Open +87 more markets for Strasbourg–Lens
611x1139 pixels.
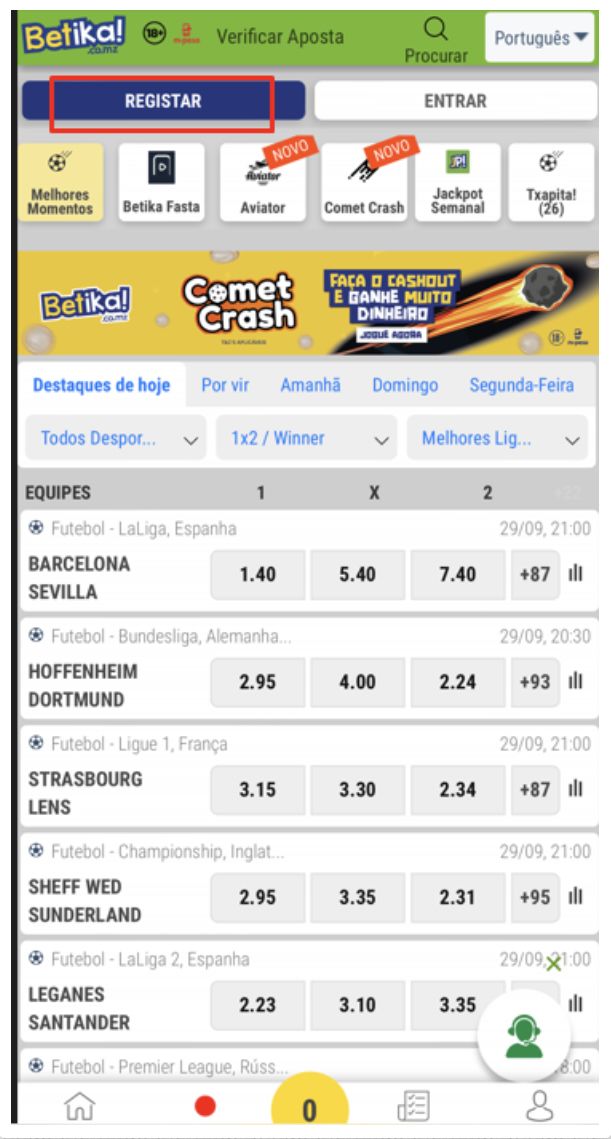click(x=535, y=789)
